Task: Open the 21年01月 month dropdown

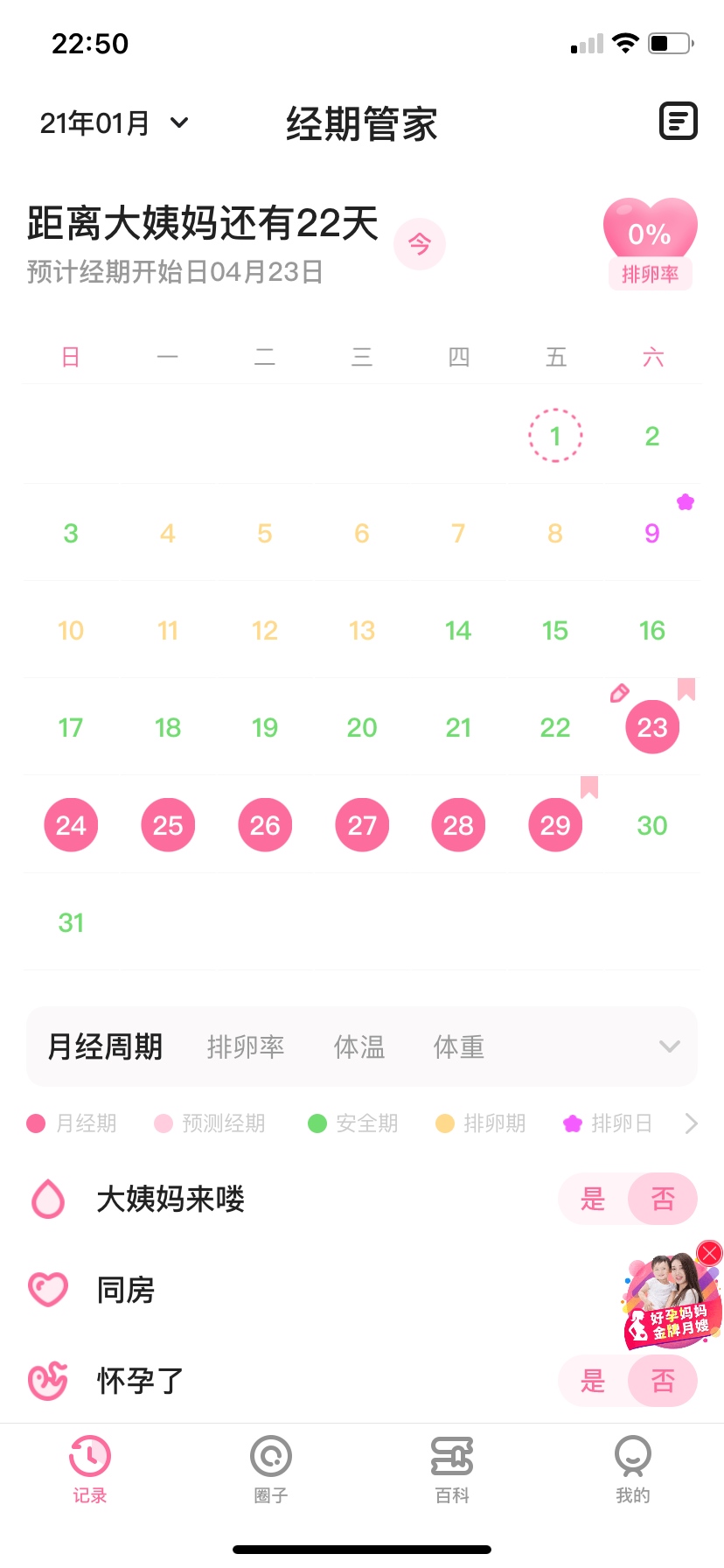Action: (114, 123)
